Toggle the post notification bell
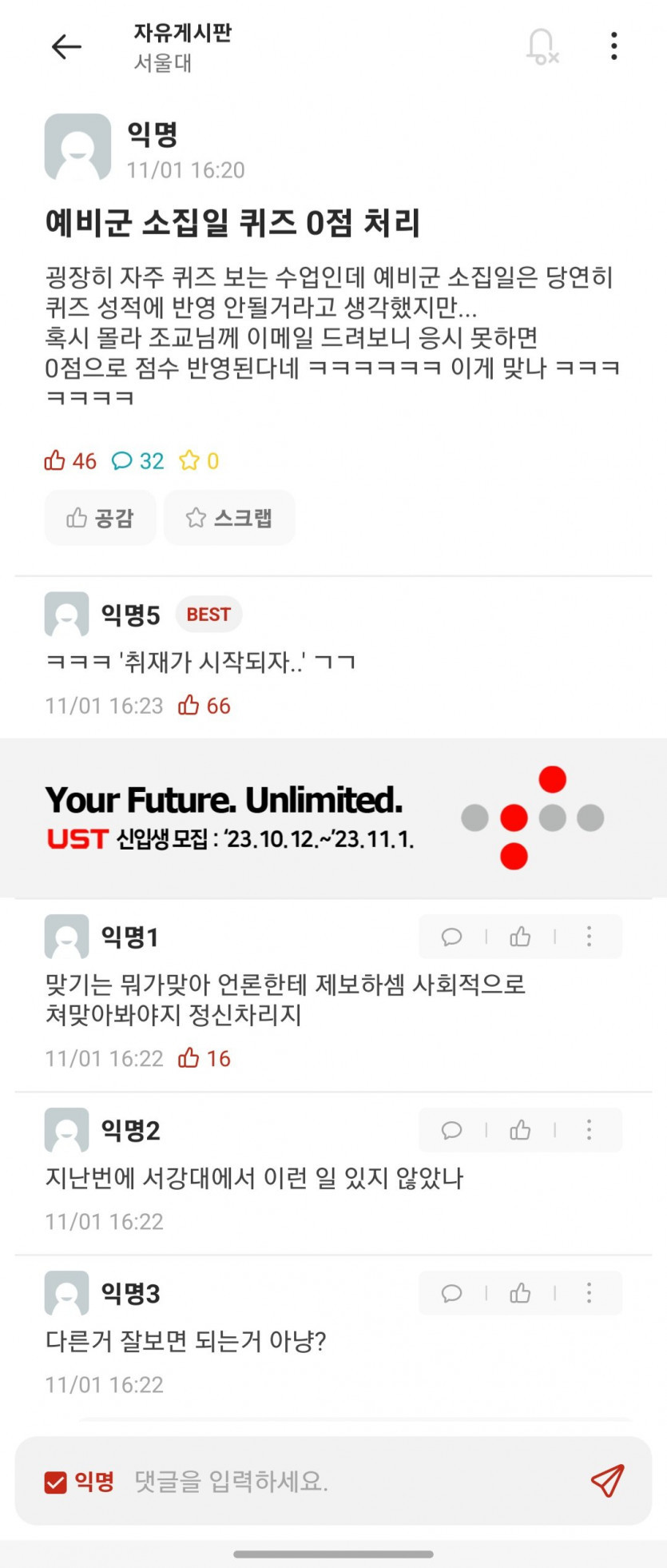667x1568 pixels. 542,46
